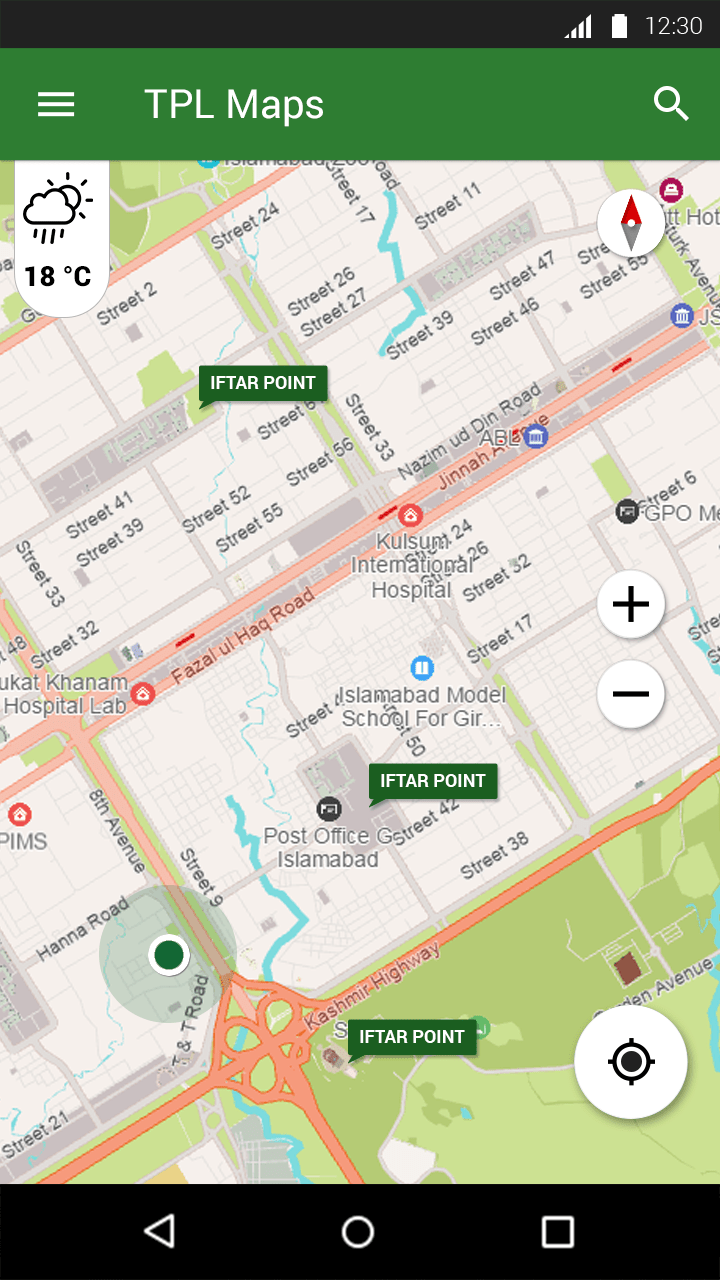Tap the 18 °C weather widget

click(x=62, y=240)
